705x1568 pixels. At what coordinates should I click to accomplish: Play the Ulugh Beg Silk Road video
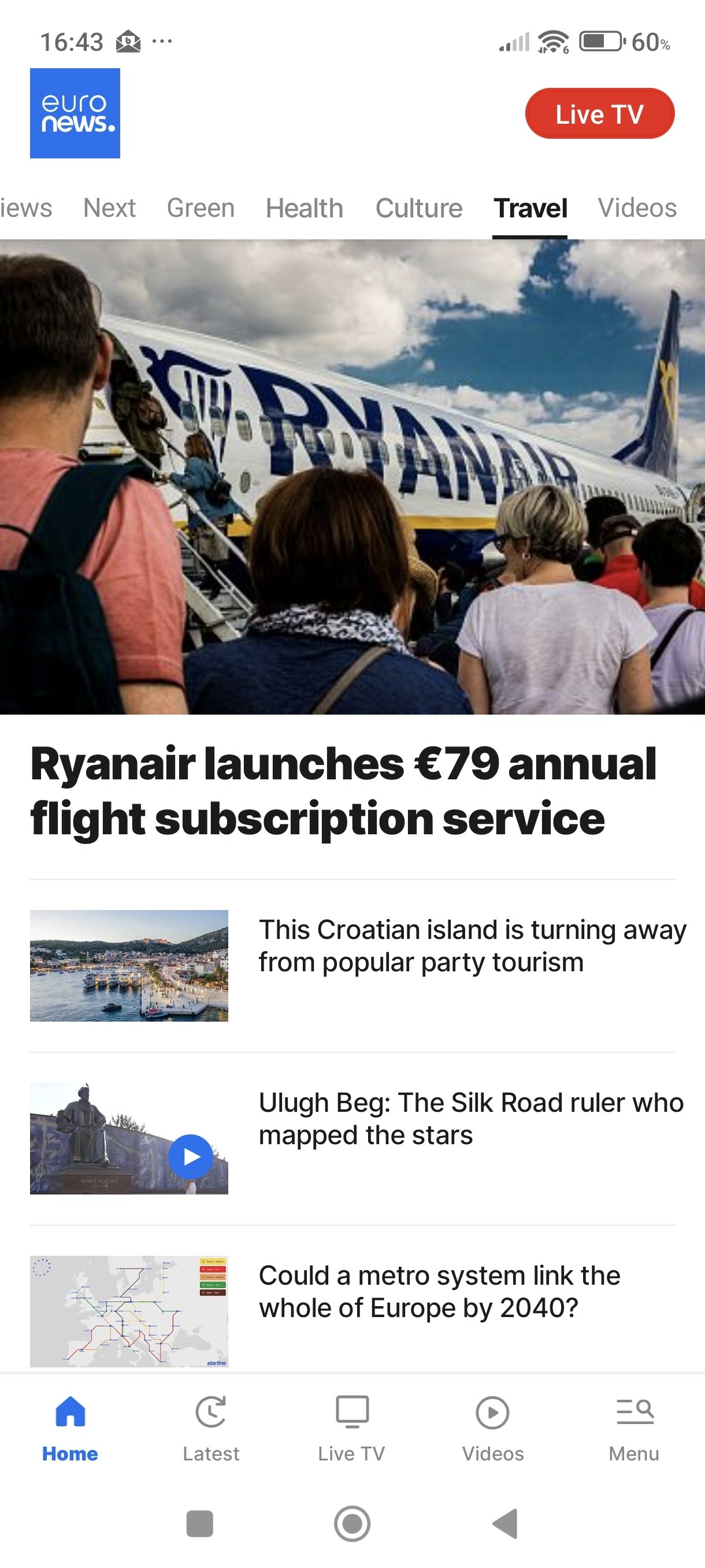tap(190, 1156)
